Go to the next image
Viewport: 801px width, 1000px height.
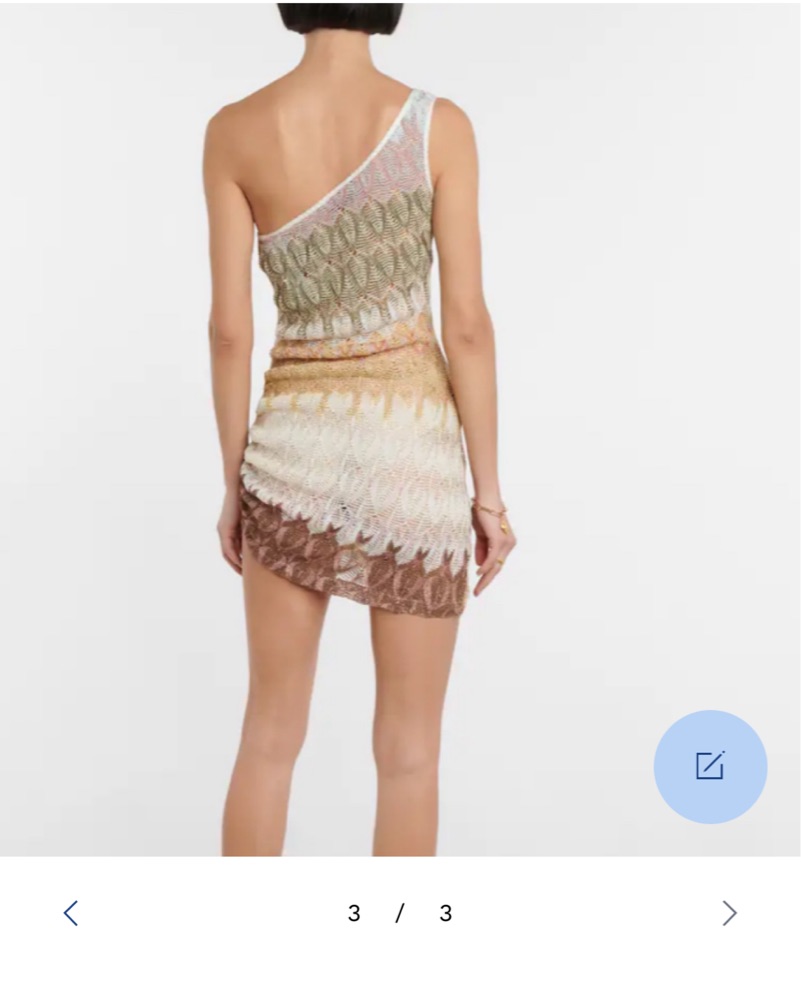click(729, 912)
